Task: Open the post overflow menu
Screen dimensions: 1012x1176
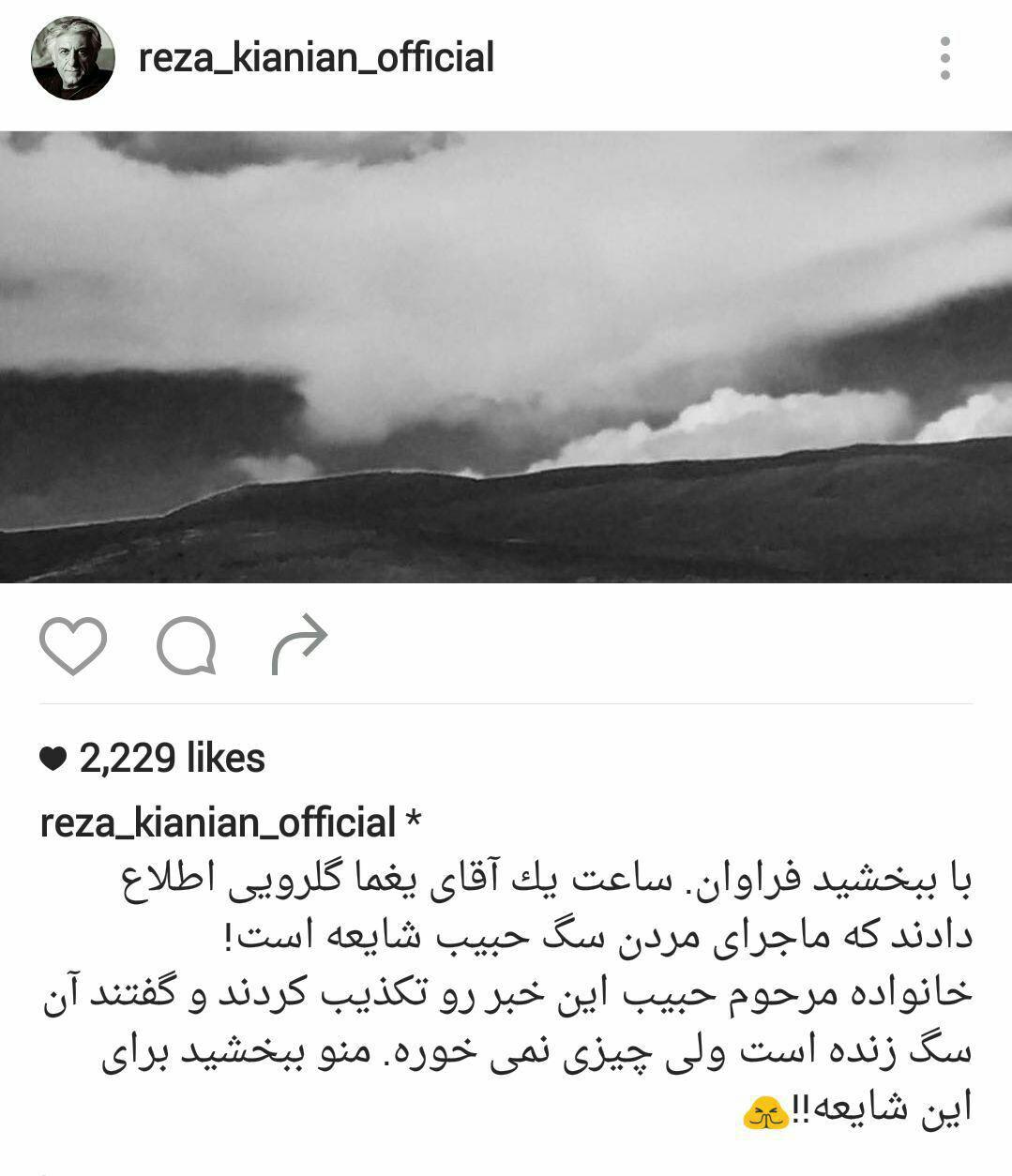Action: tap(944, 58)
